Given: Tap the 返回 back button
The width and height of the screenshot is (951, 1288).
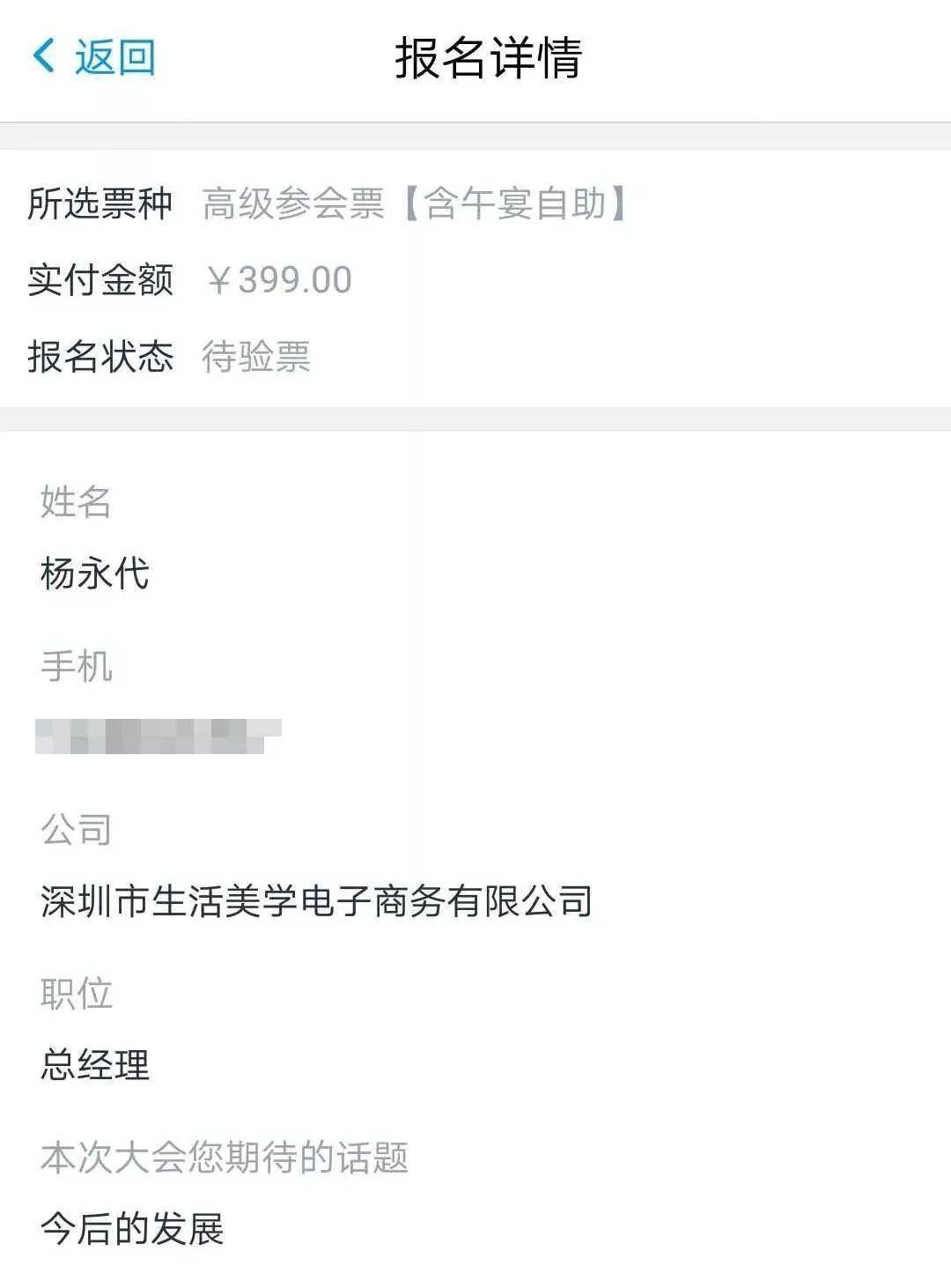Looking at the screenshot, I should pyautogui.click(x=95, y=57).
